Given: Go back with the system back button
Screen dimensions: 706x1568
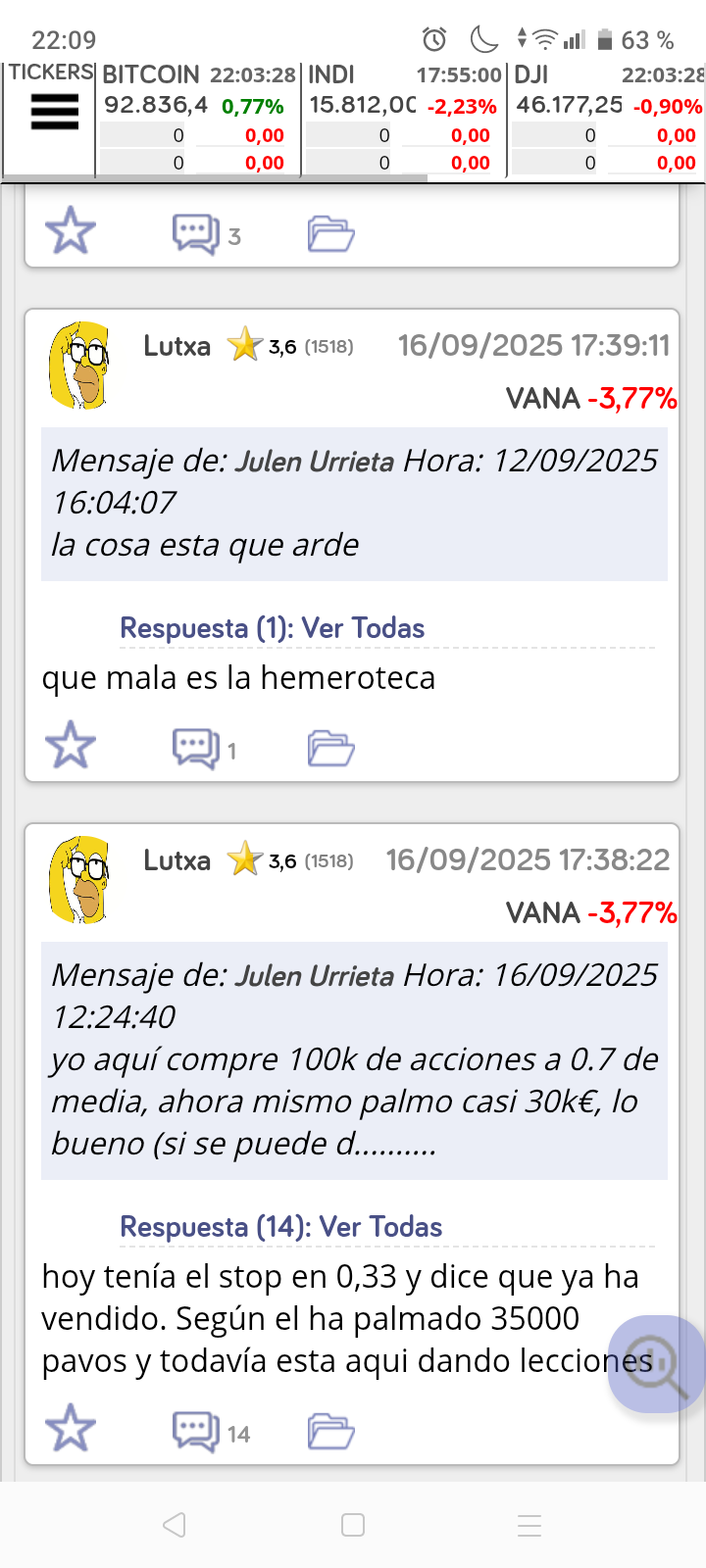Looking at the screenshot, I should 175,1525.
